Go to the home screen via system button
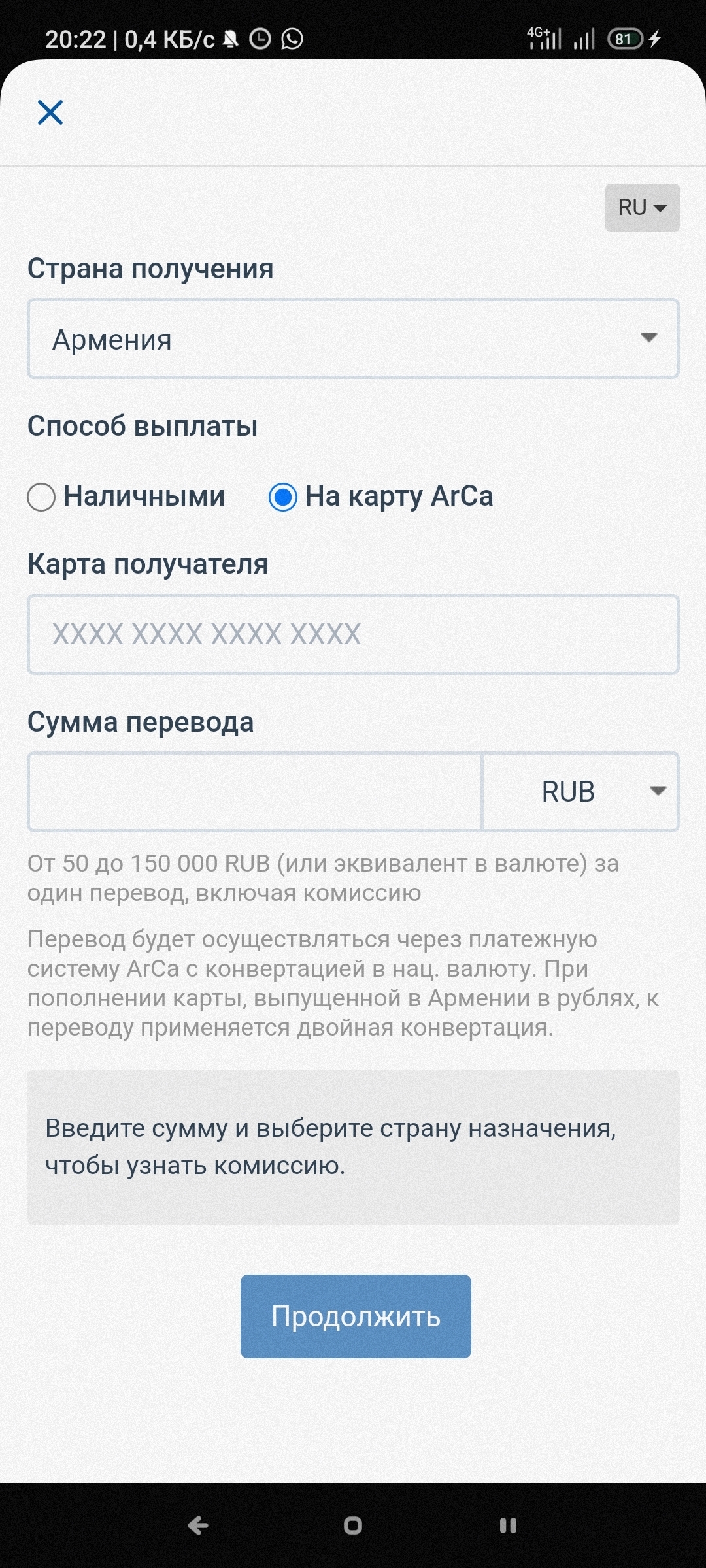Screen dimensions: 706x1568 click(353, 1526)
